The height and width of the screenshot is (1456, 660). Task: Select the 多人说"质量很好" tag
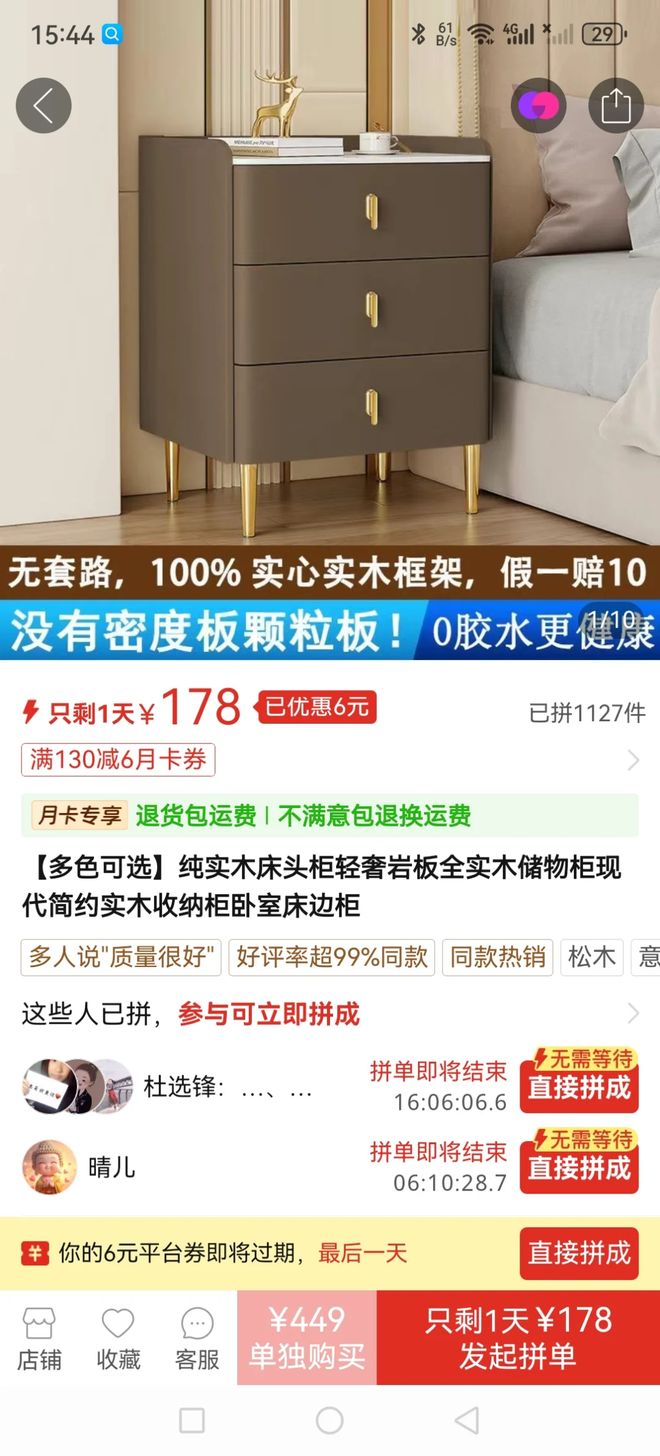[x=122, y=957]
